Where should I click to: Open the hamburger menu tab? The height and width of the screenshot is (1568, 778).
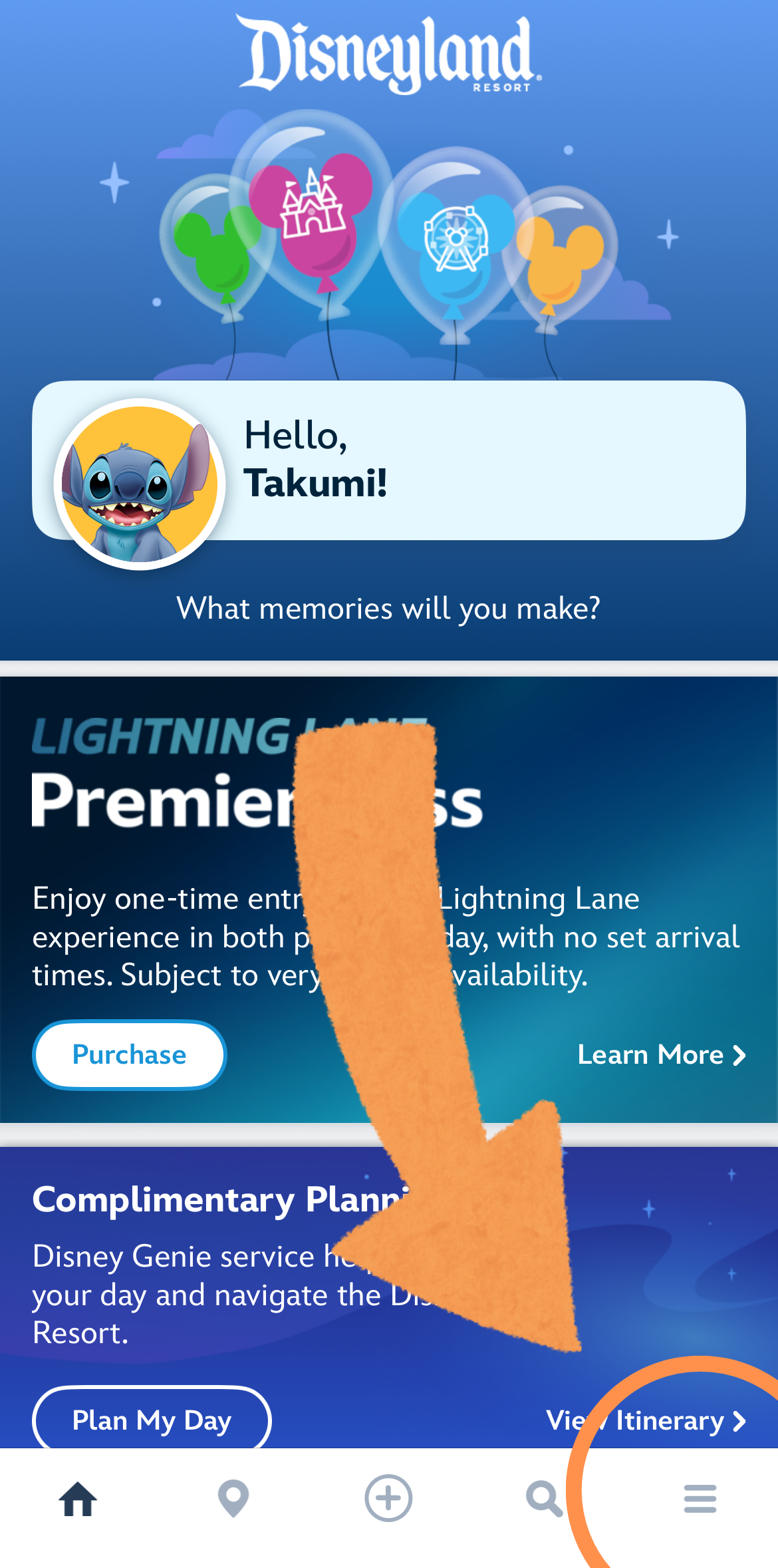[x=700, y=1499]
